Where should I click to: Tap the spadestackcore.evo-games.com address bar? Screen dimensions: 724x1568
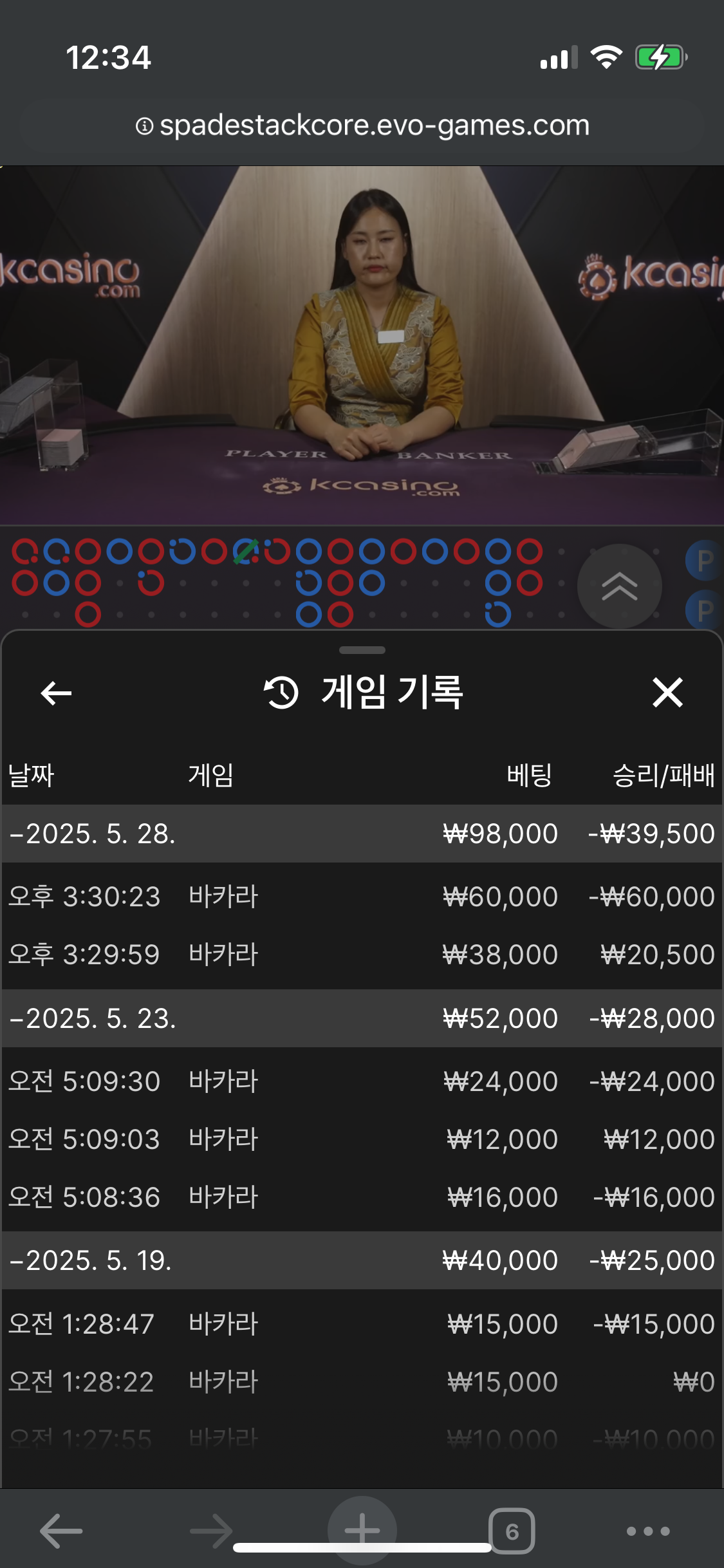pos(362,126)
